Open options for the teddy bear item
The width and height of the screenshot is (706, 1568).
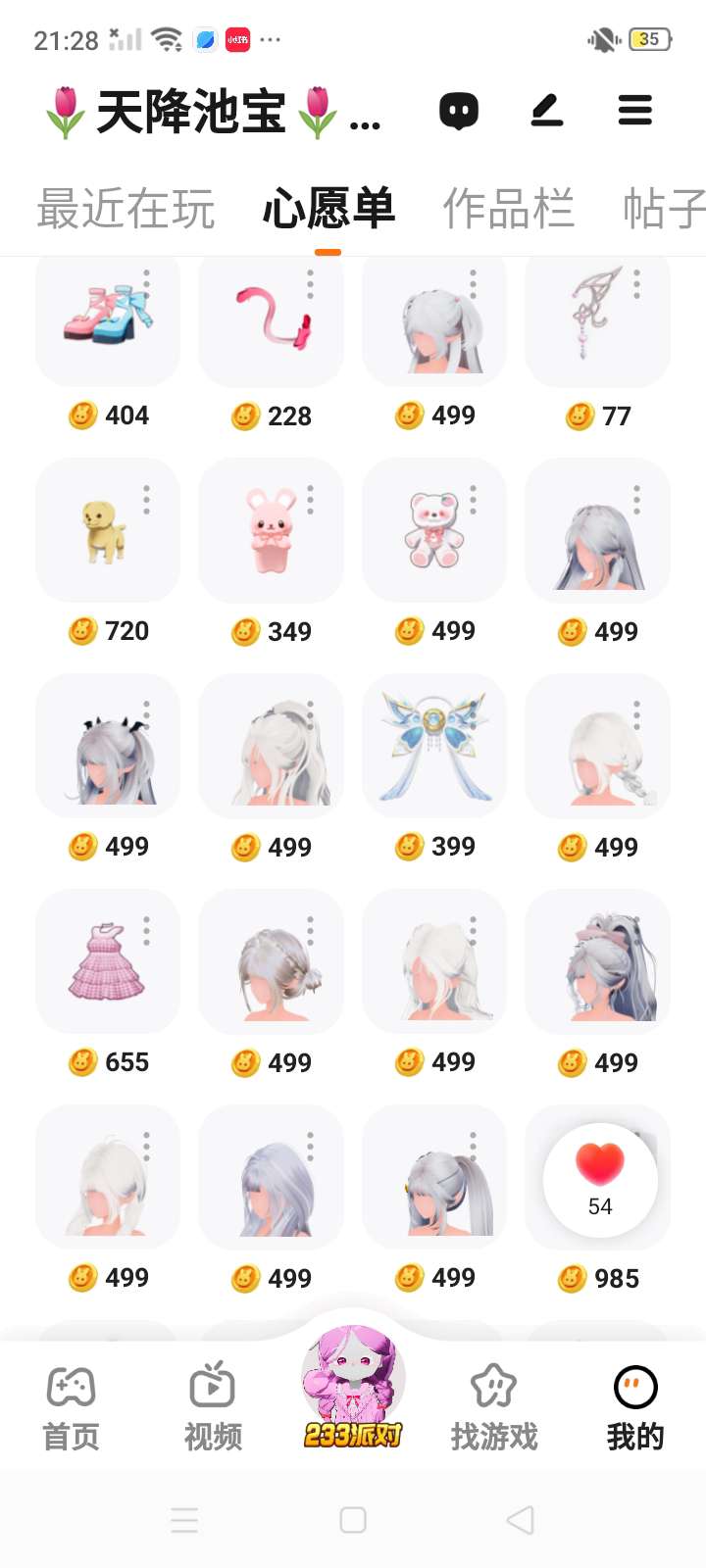[x=474, y=500]
